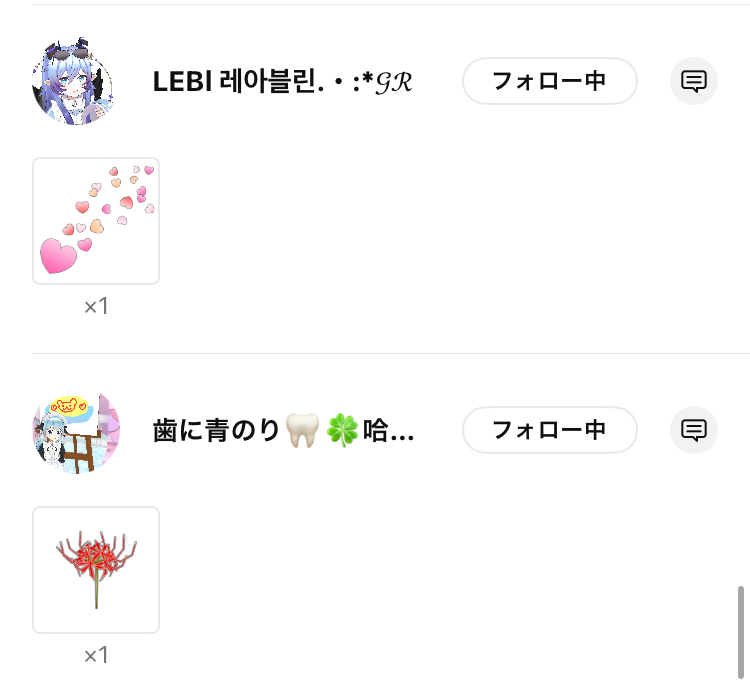Viewport: 750px width, 699px height.
Task: Tap フォロー中 button next to 歯に青のり
Action: pos(549,430)
